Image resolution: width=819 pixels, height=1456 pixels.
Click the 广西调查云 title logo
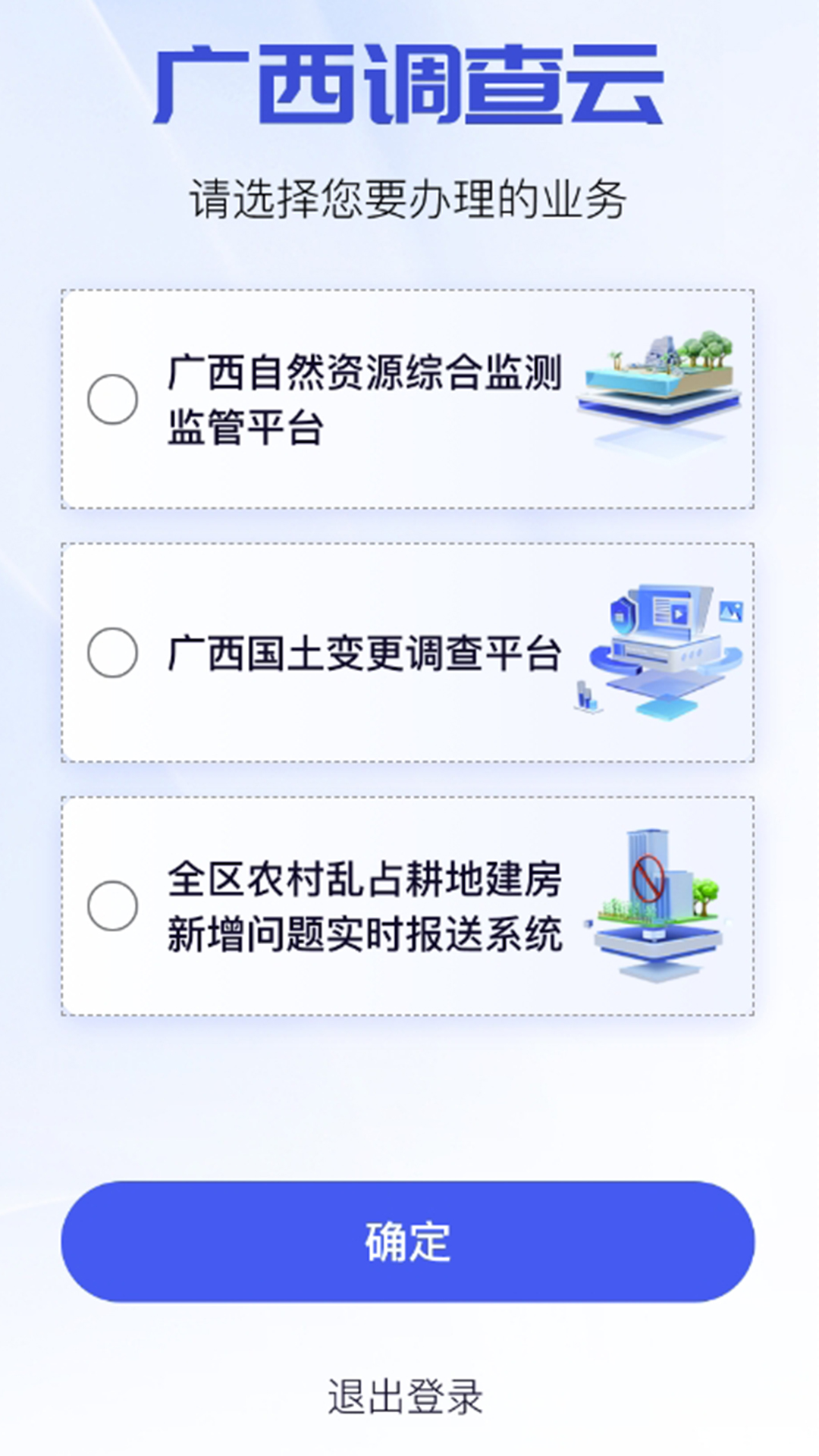tap(409, 83)
